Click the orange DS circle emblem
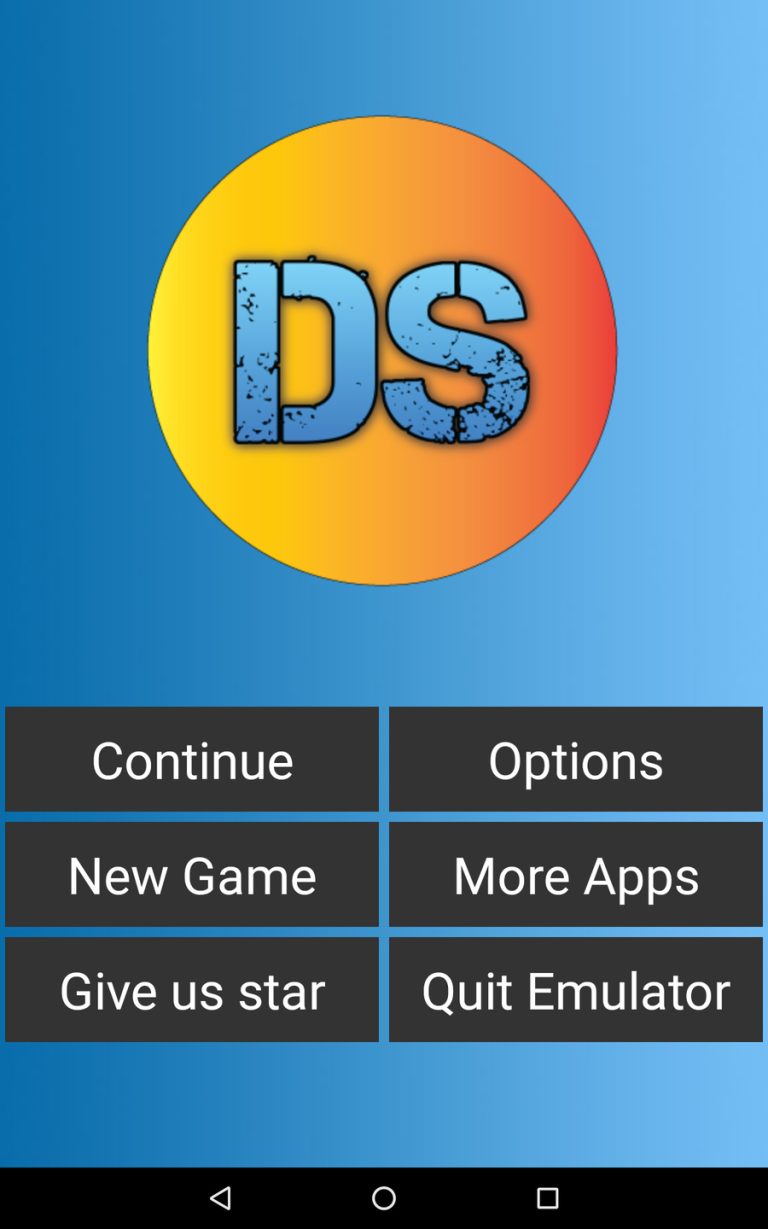Viewport: 768px width, 1229px height. tap(384, 350)
